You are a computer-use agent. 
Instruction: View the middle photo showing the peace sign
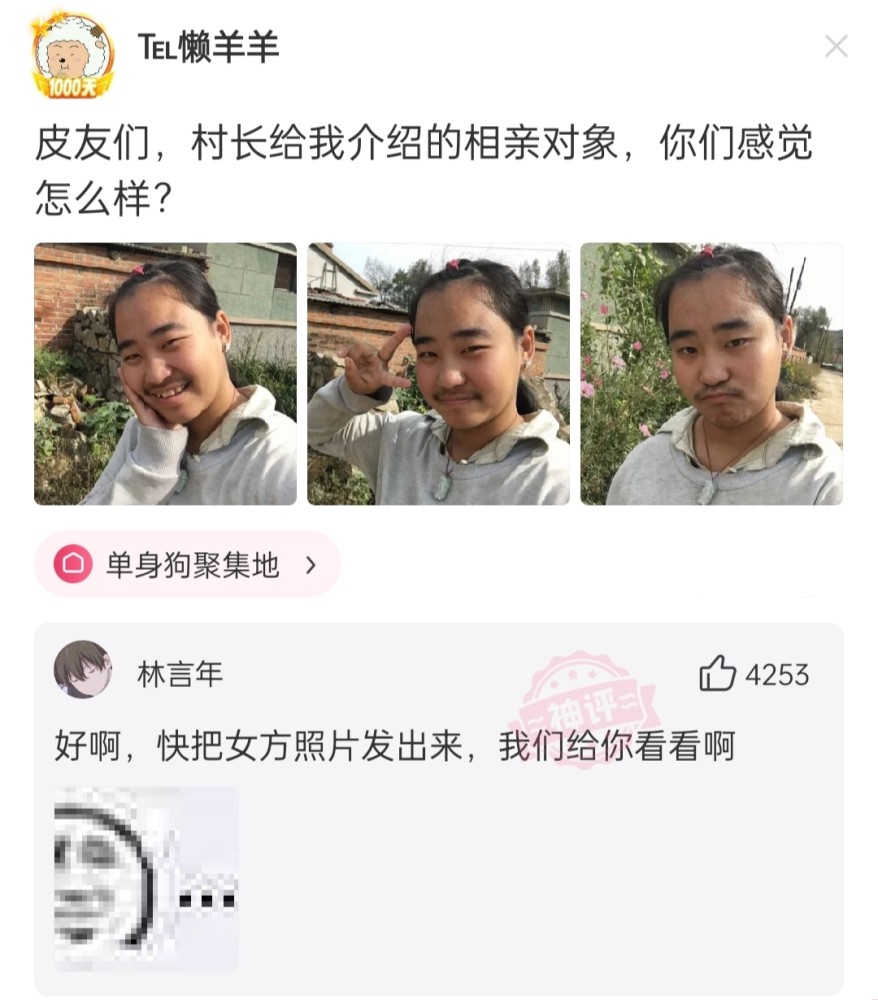438,373
